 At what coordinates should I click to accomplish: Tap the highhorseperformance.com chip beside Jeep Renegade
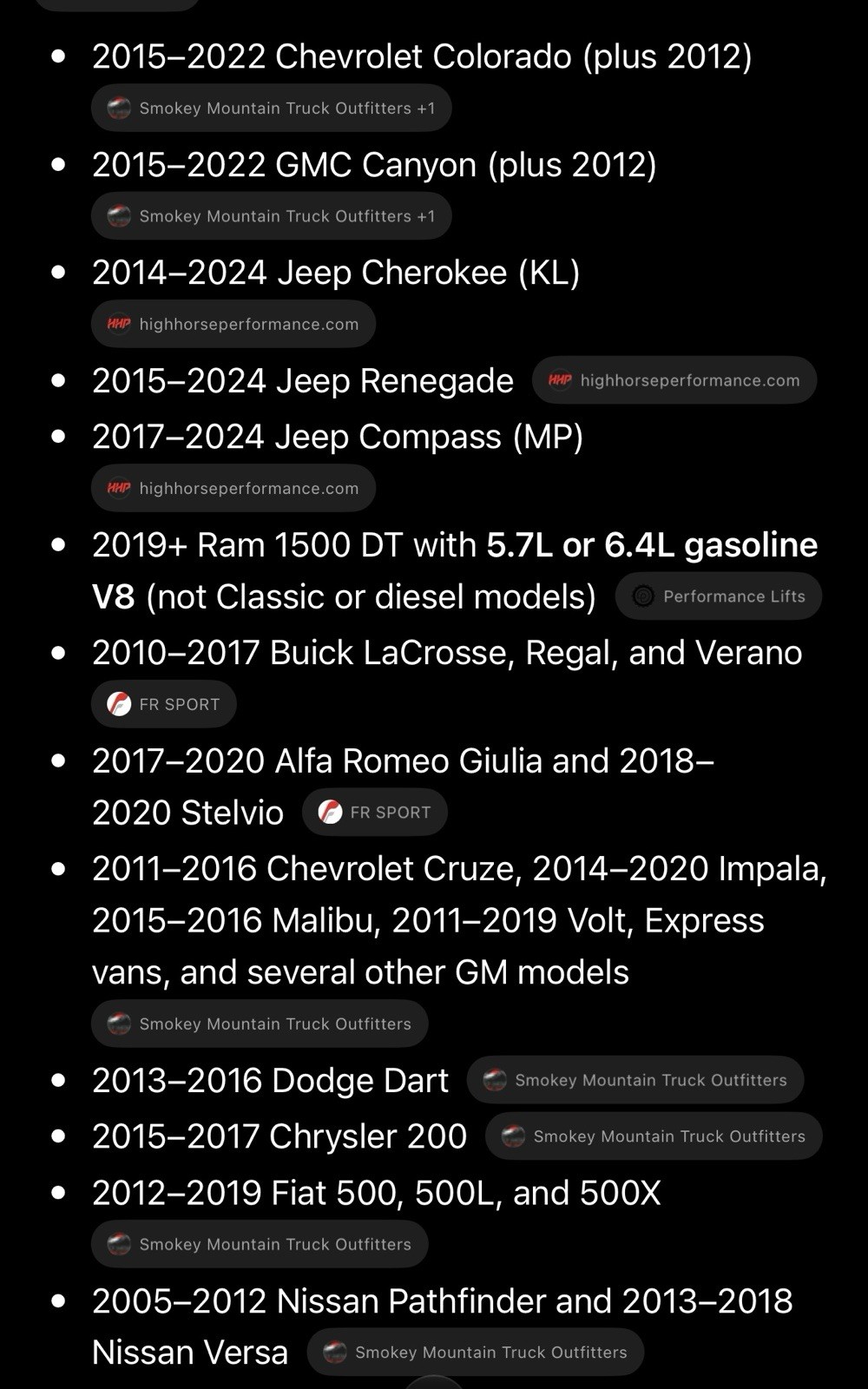[674, 380]
